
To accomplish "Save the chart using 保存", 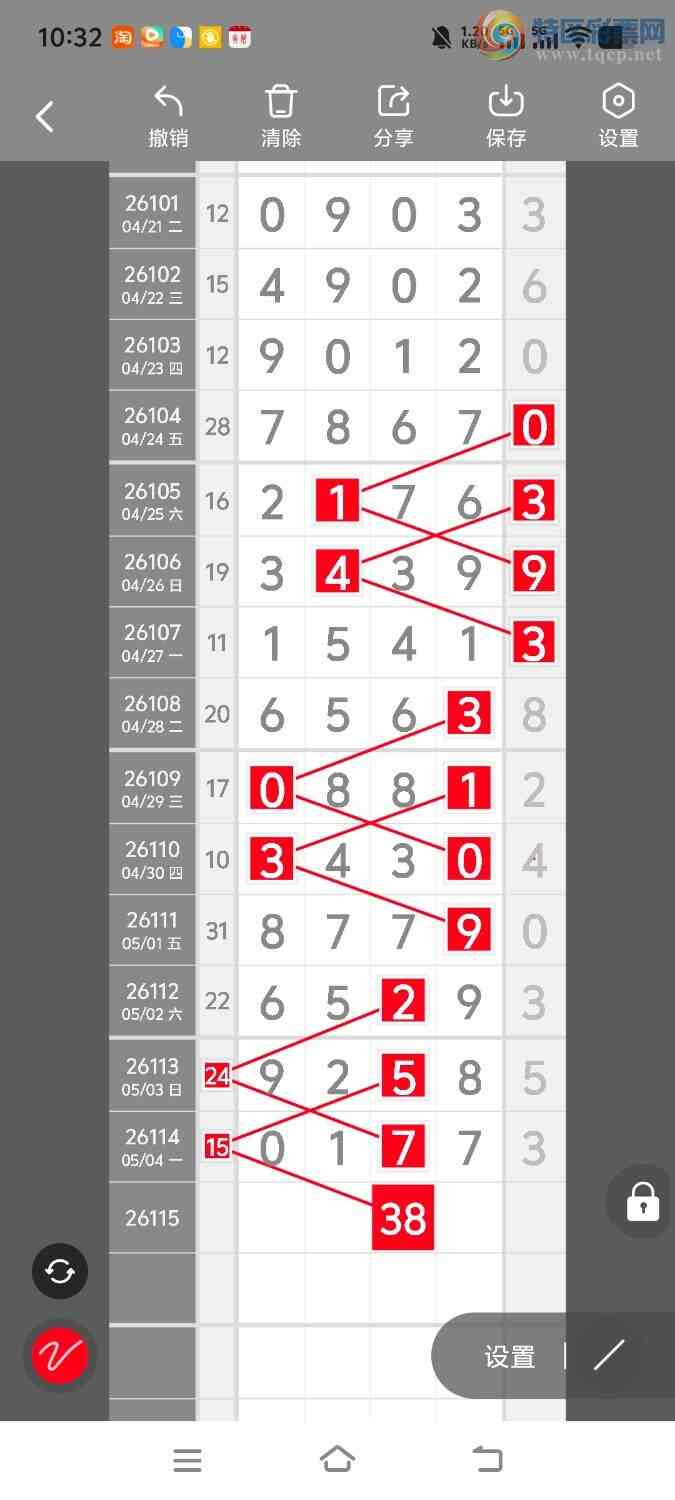I will 506,117.
